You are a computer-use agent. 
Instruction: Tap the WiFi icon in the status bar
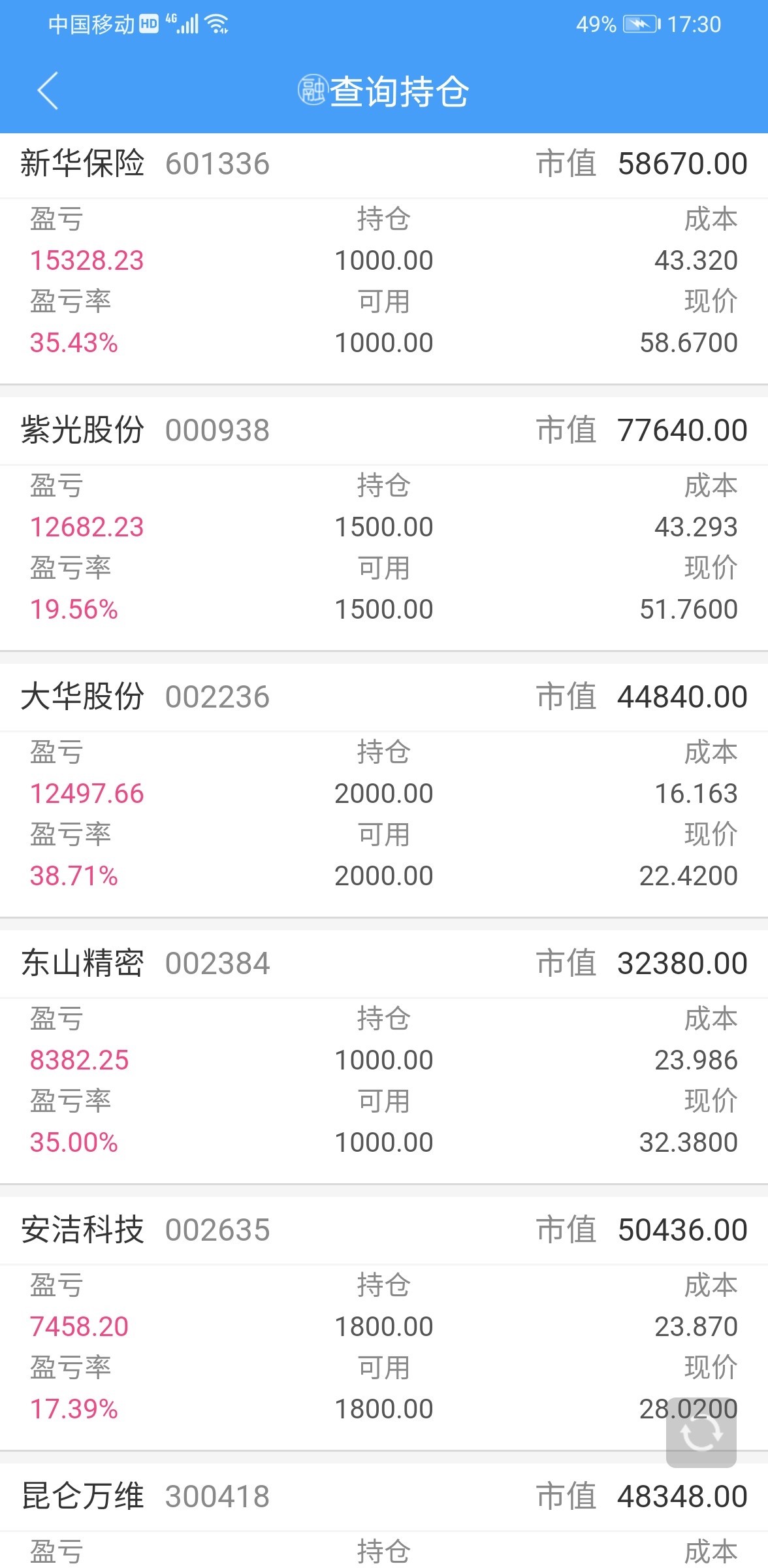point(216,24)
